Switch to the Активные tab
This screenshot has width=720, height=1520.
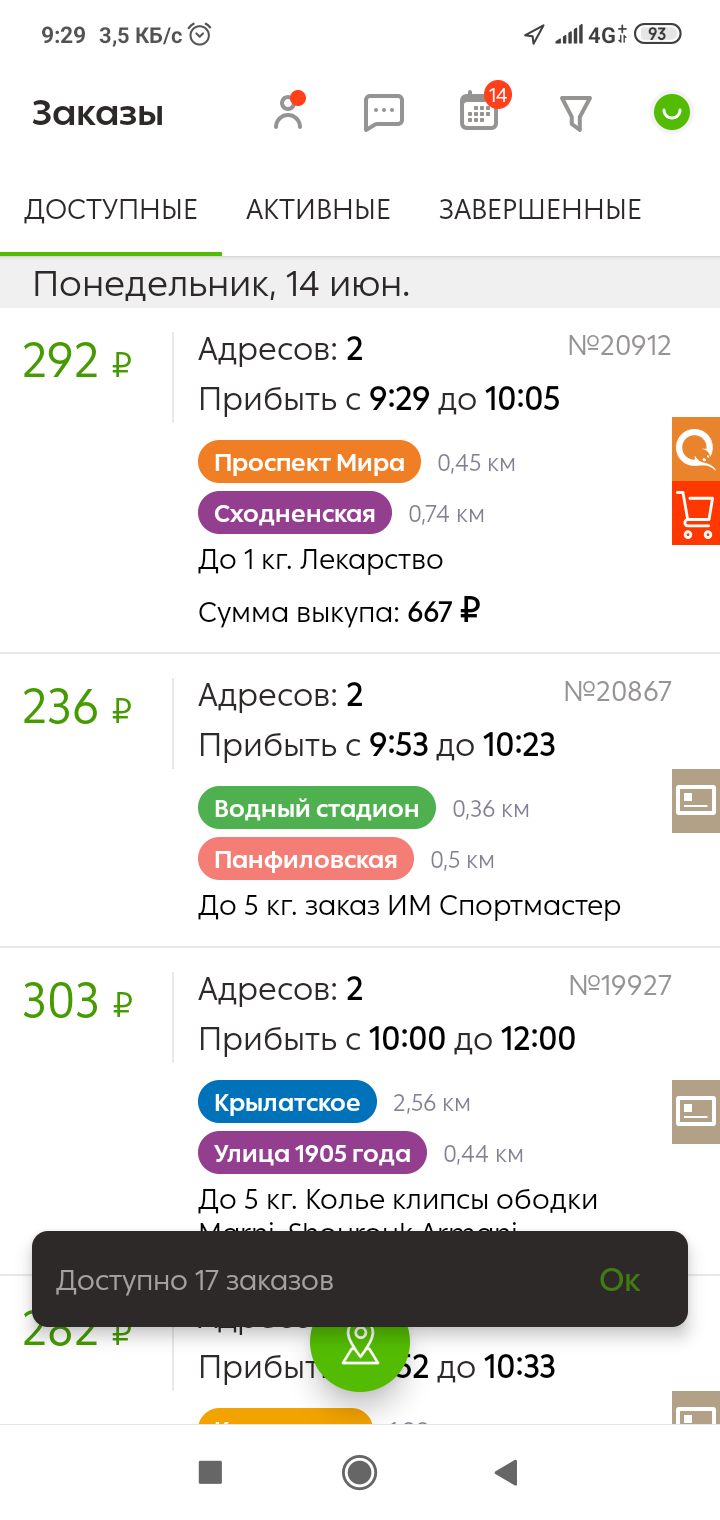318,210
